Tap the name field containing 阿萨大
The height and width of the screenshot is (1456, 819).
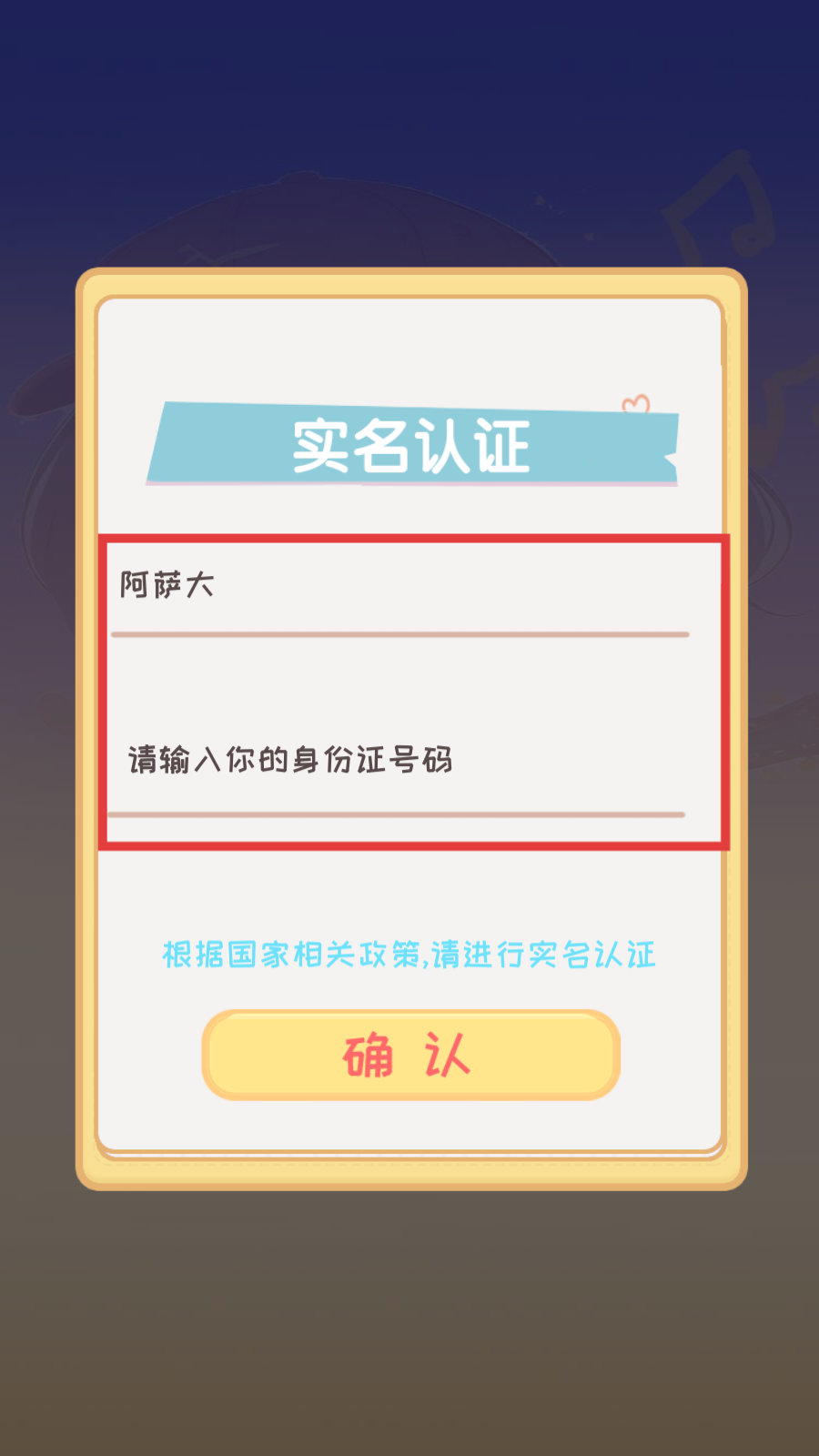400,587
